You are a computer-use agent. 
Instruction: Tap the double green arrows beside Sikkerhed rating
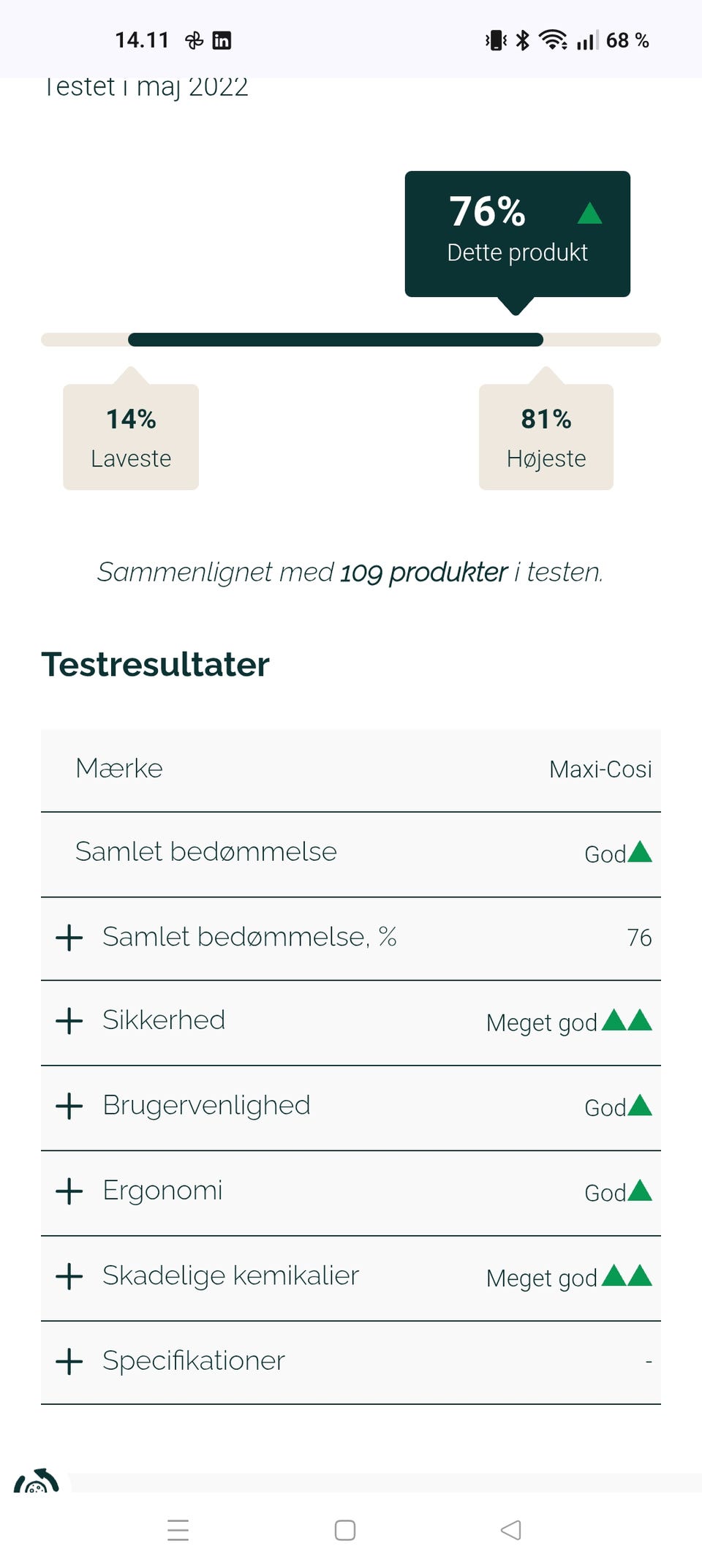(625, 1020)
